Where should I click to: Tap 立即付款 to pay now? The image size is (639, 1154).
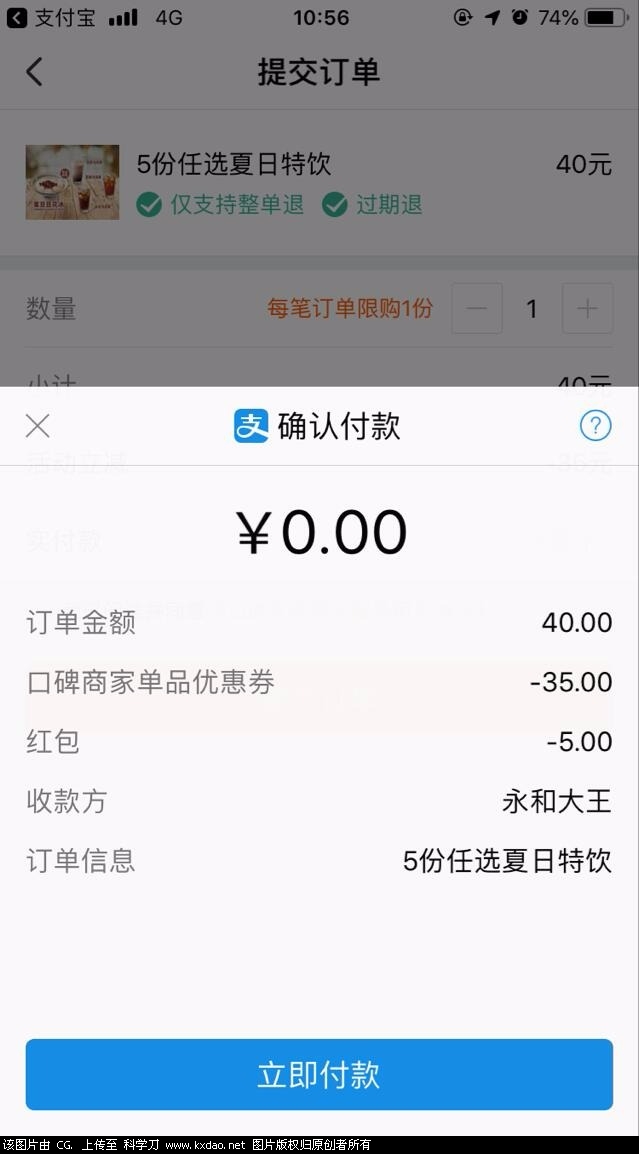pos(319,1075)
